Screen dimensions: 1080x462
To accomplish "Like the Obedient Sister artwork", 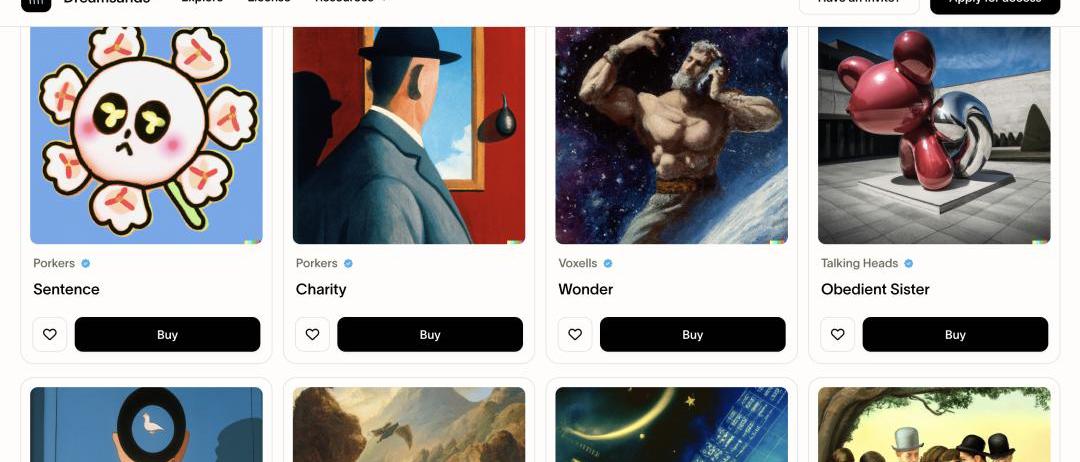I will click(838, 335).
